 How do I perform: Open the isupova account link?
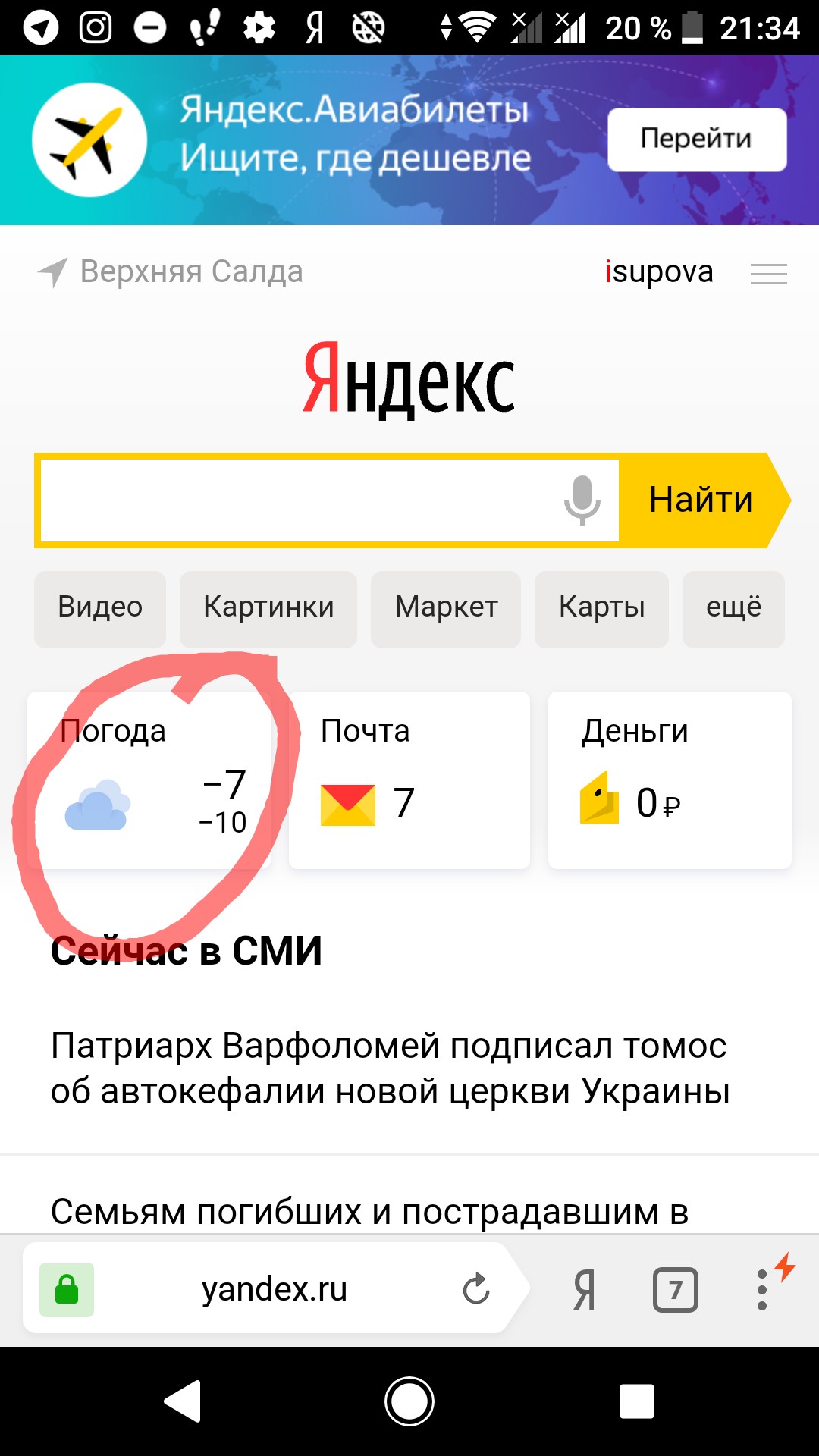pos(658,271)
